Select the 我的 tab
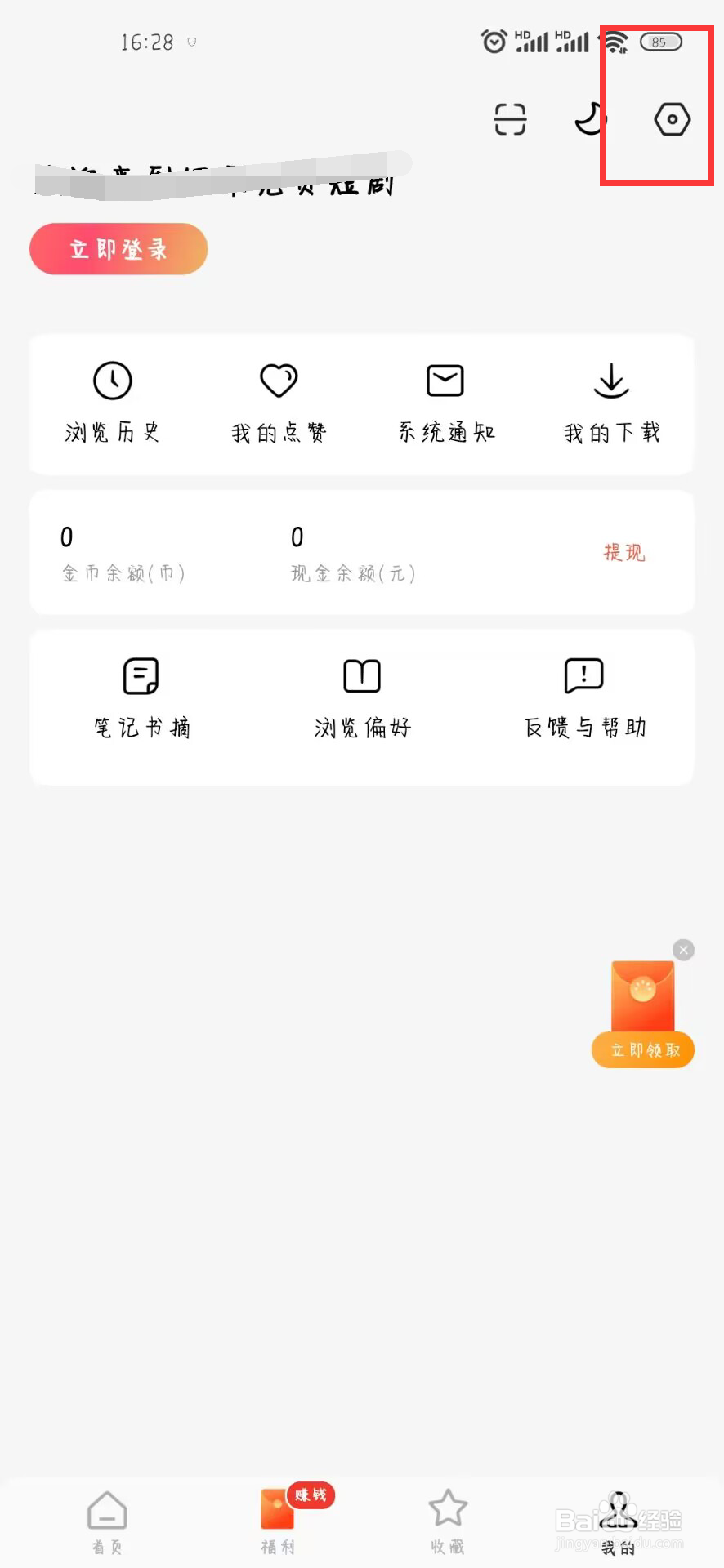 [618, 1522]
